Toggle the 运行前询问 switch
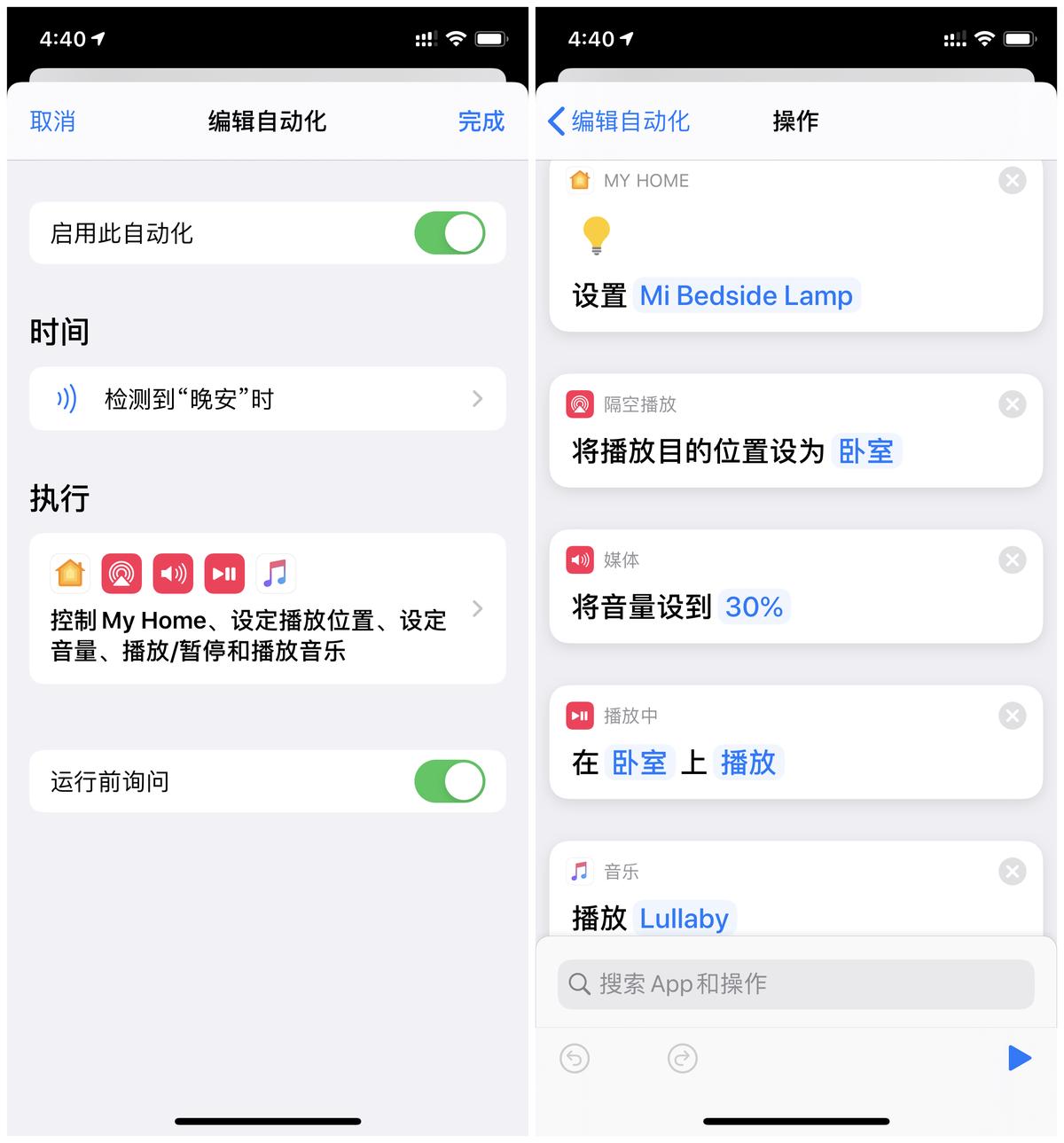 [450, 781]
